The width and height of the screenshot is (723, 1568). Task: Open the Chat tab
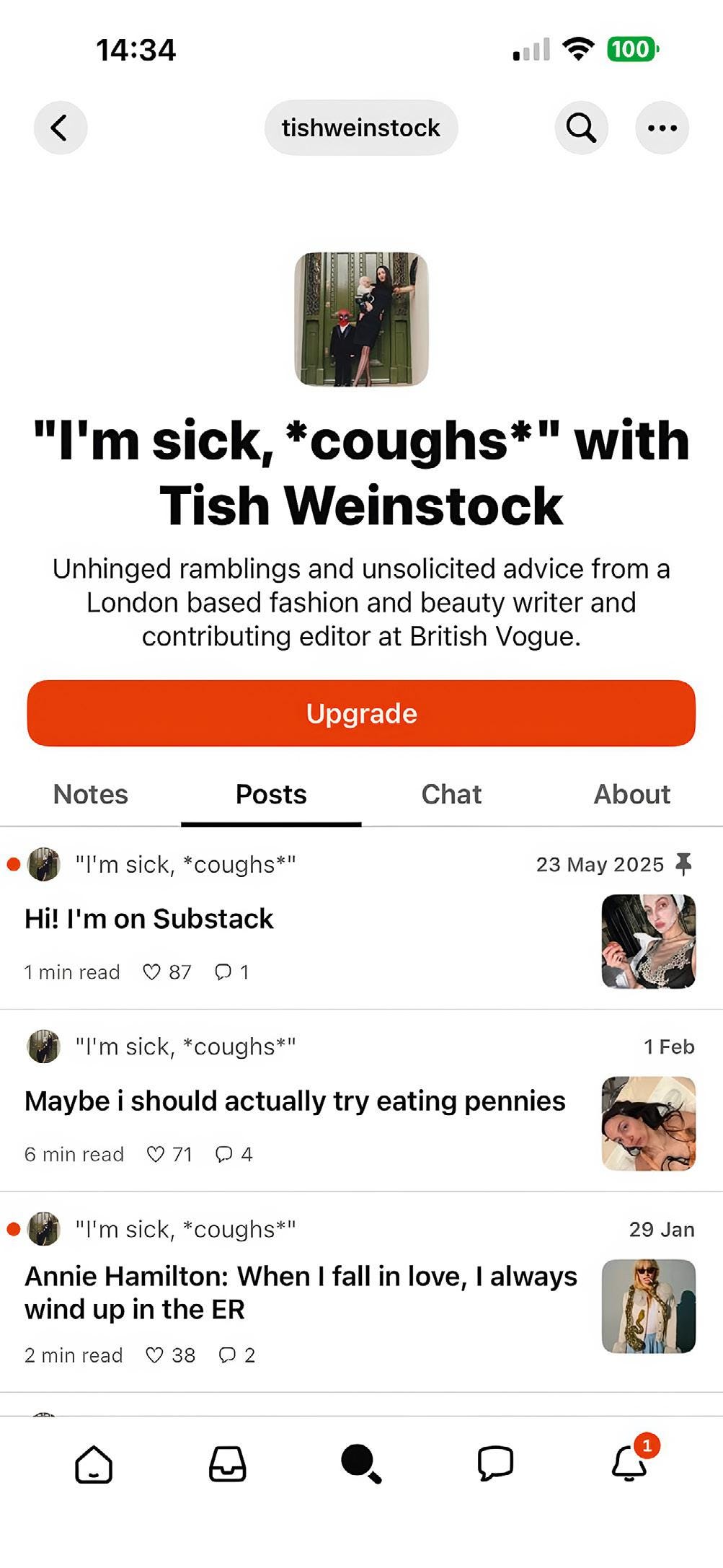pyautogui.click(x=451, y=794)
